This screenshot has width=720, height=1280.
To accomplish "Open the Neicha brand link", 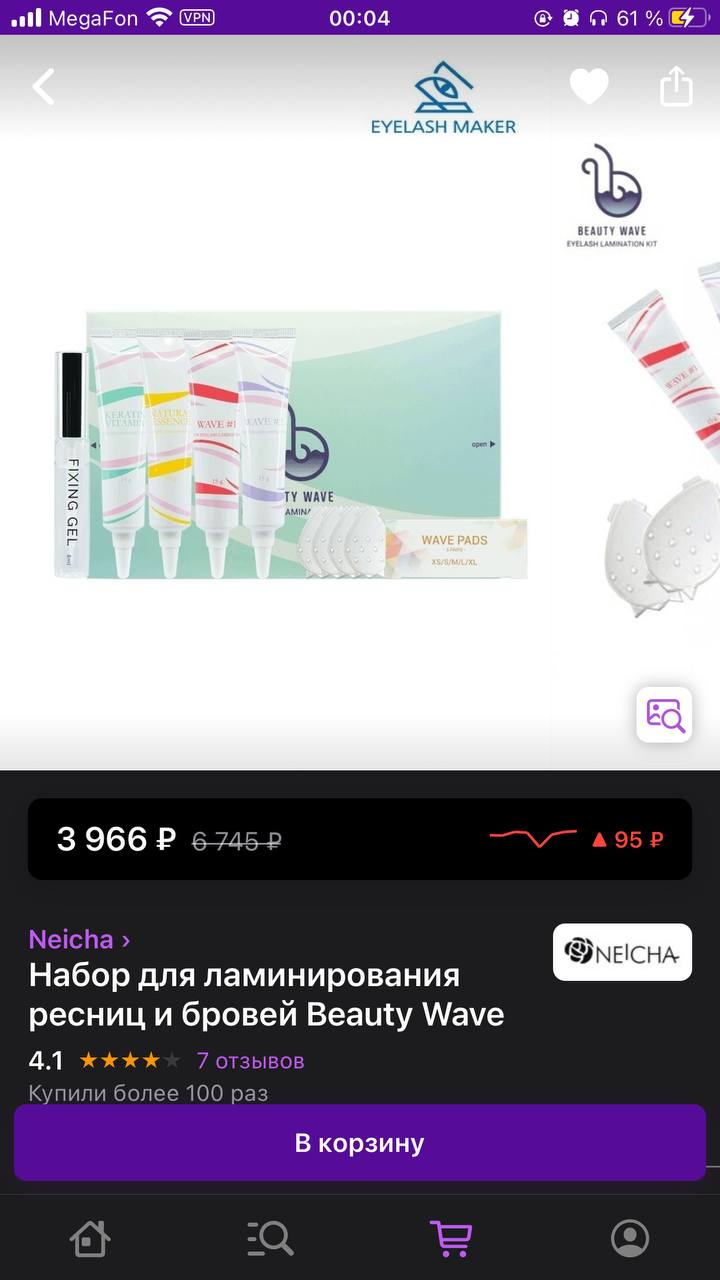I will click(79, 939).
